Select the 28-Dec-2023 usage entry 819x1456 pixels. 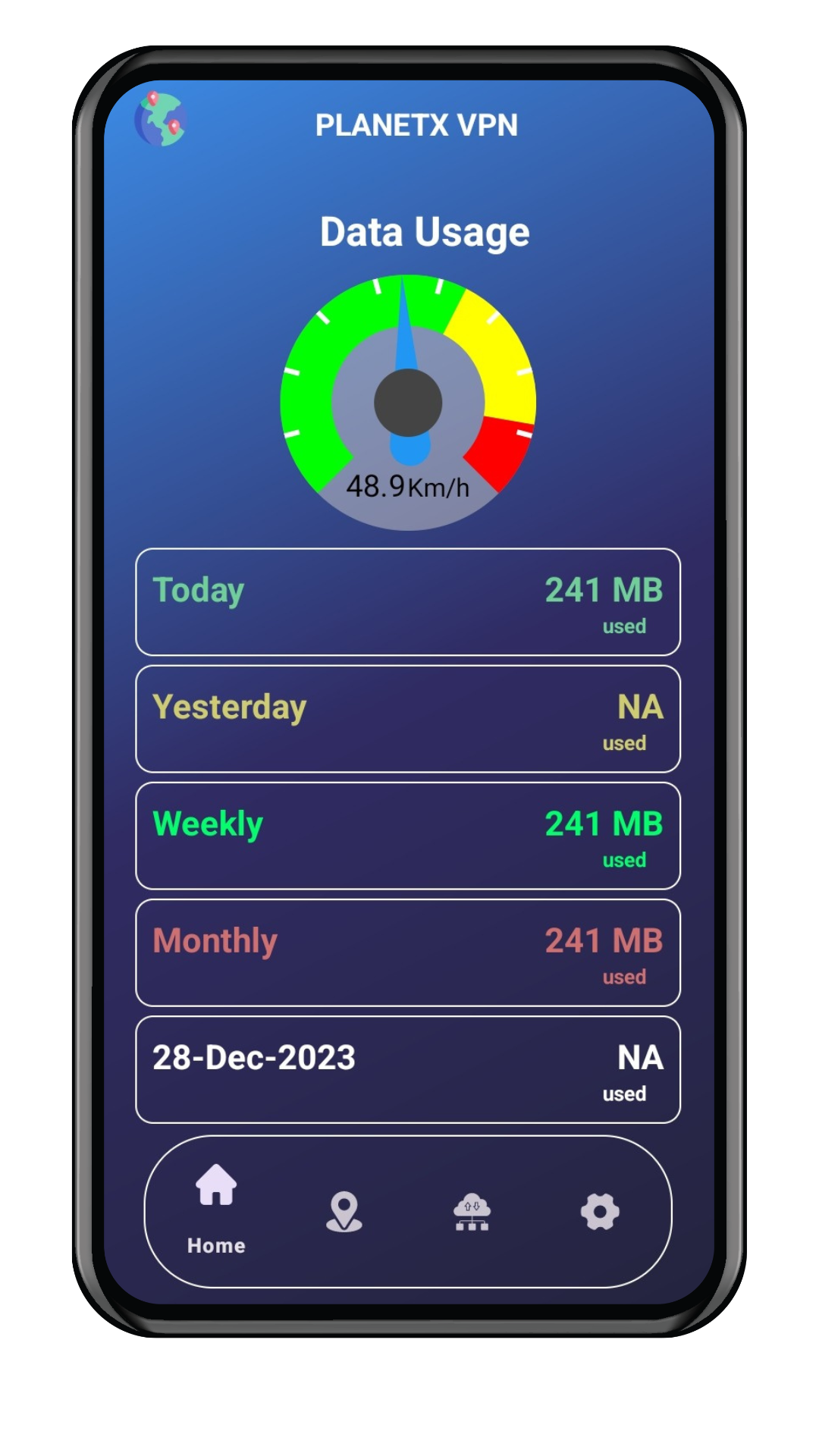pyautogui.click(x=408, y=1069)
